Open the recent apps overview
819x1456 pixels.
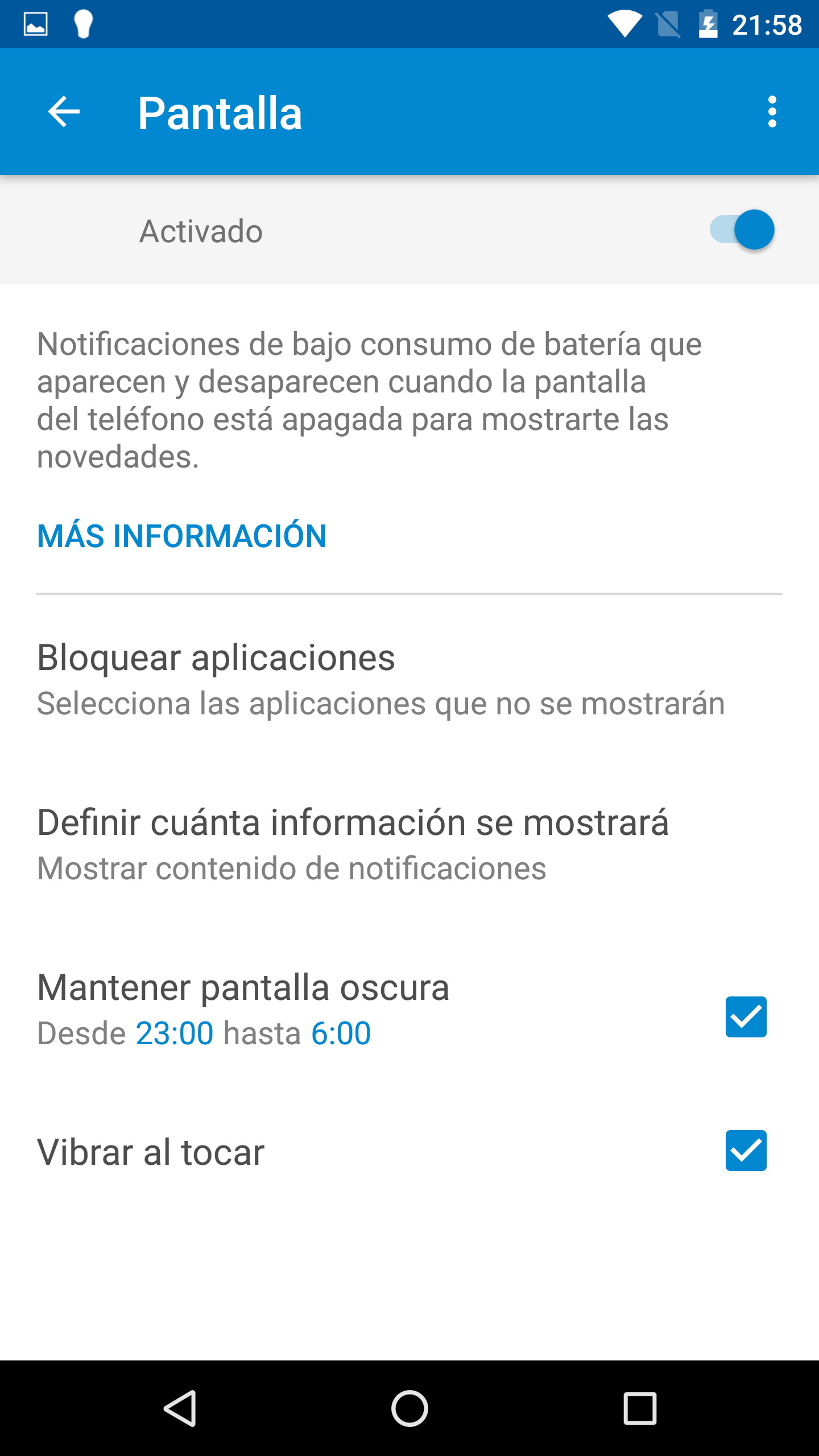[x=640, y=1408]
